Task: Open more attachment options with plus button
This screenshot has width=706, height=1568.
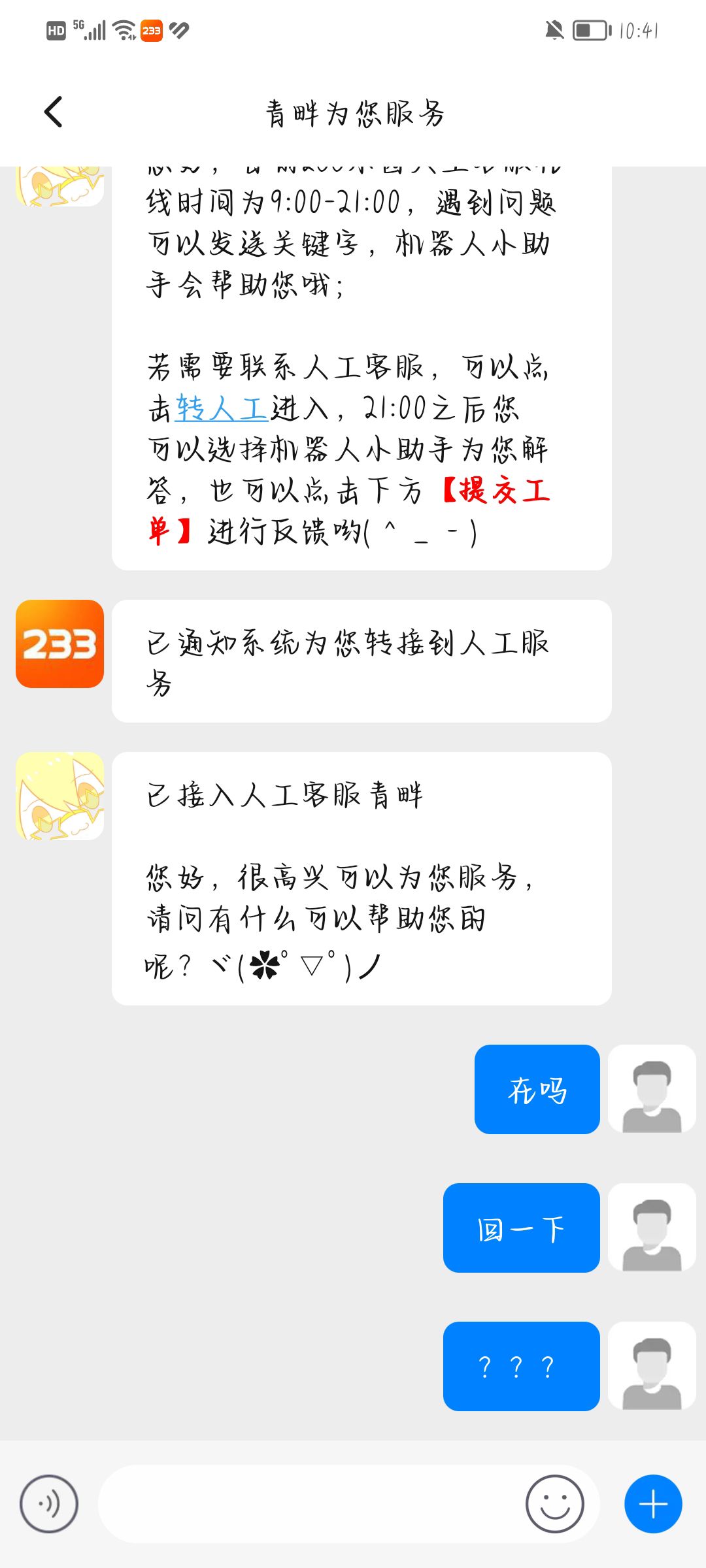Action: pos(653,1504)
